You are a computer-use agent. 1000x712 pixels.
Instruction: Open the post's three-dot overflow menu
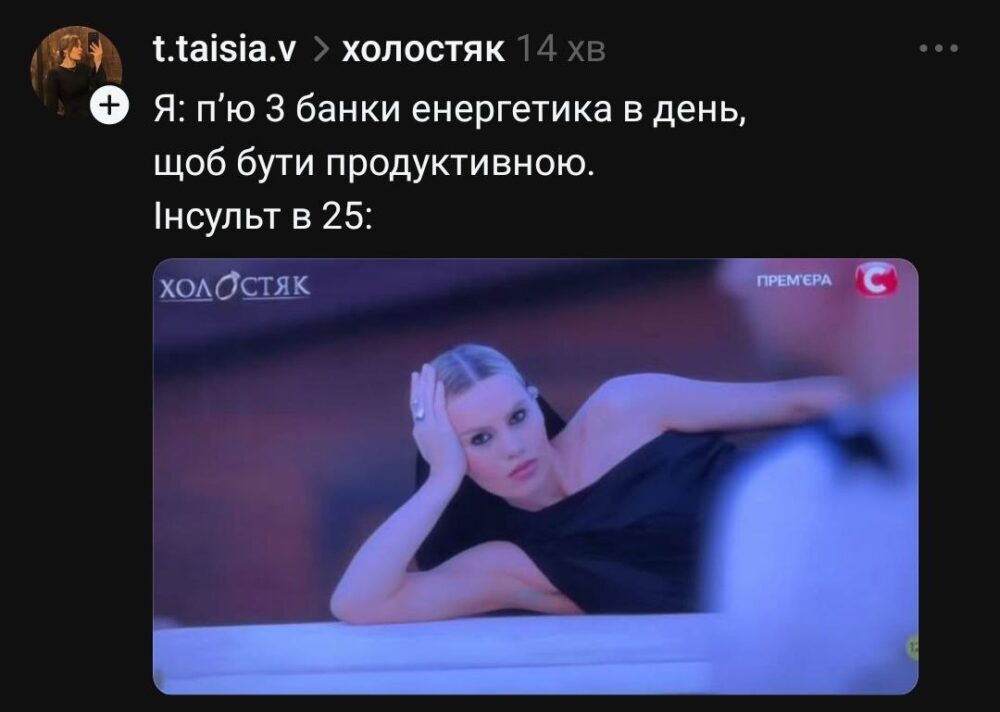coord(938,47)
